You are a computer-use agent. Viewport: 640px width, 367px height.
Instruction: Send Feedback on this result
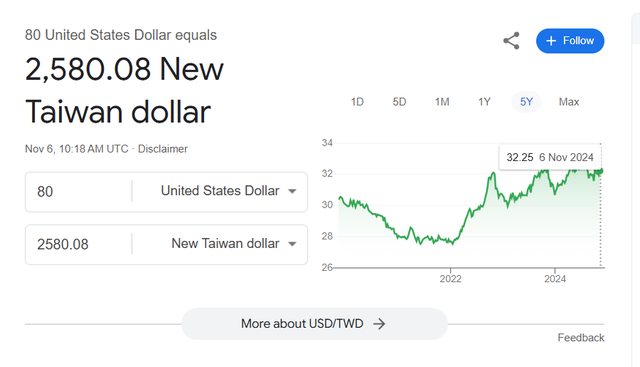(x=580, y=338)
